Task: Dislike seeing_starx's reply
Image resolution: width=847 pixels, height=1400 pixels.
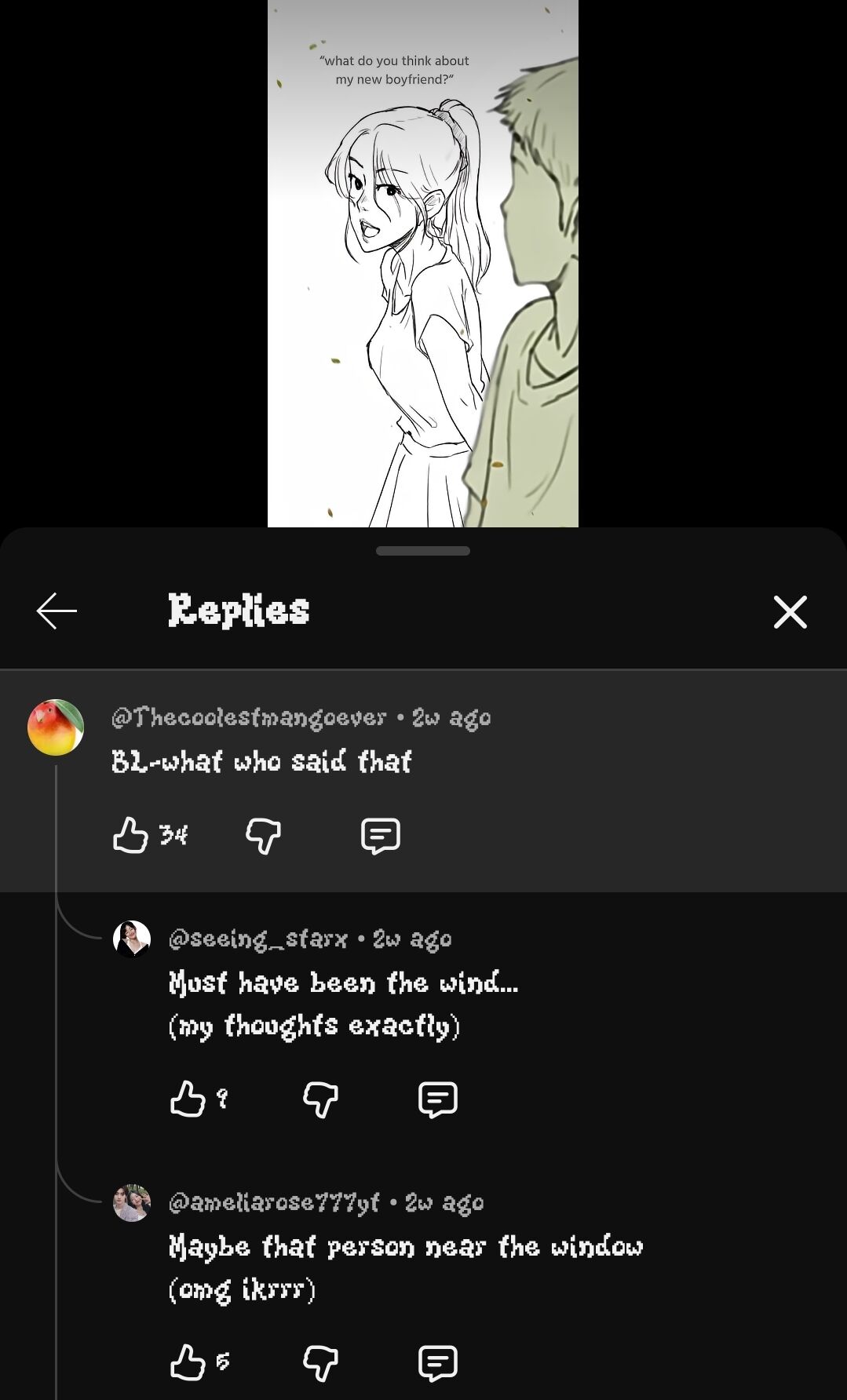Action: (x=320, y=1099)
